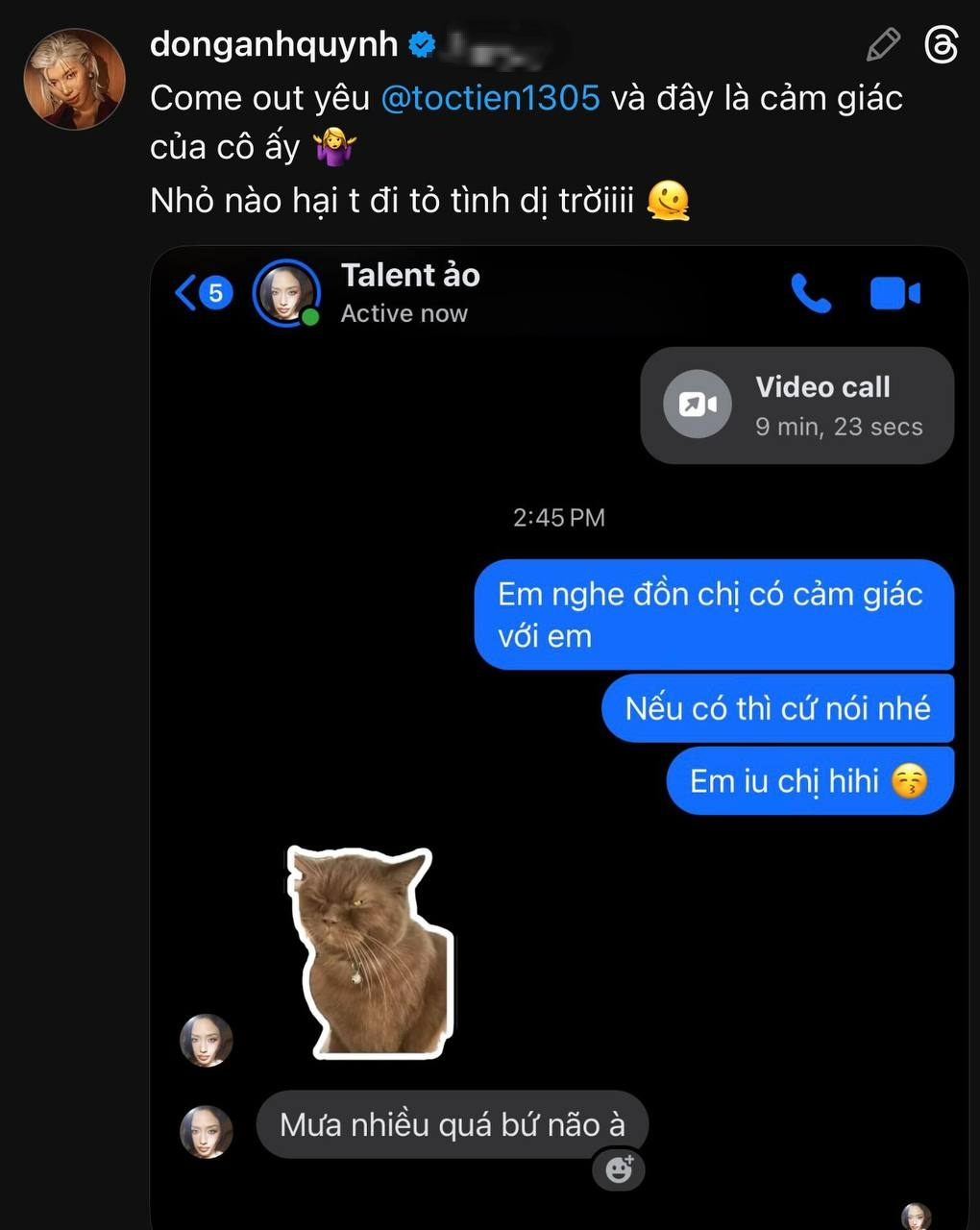Click the green Active now status dot
980x1230 pixels.
[x=309, y=317]
